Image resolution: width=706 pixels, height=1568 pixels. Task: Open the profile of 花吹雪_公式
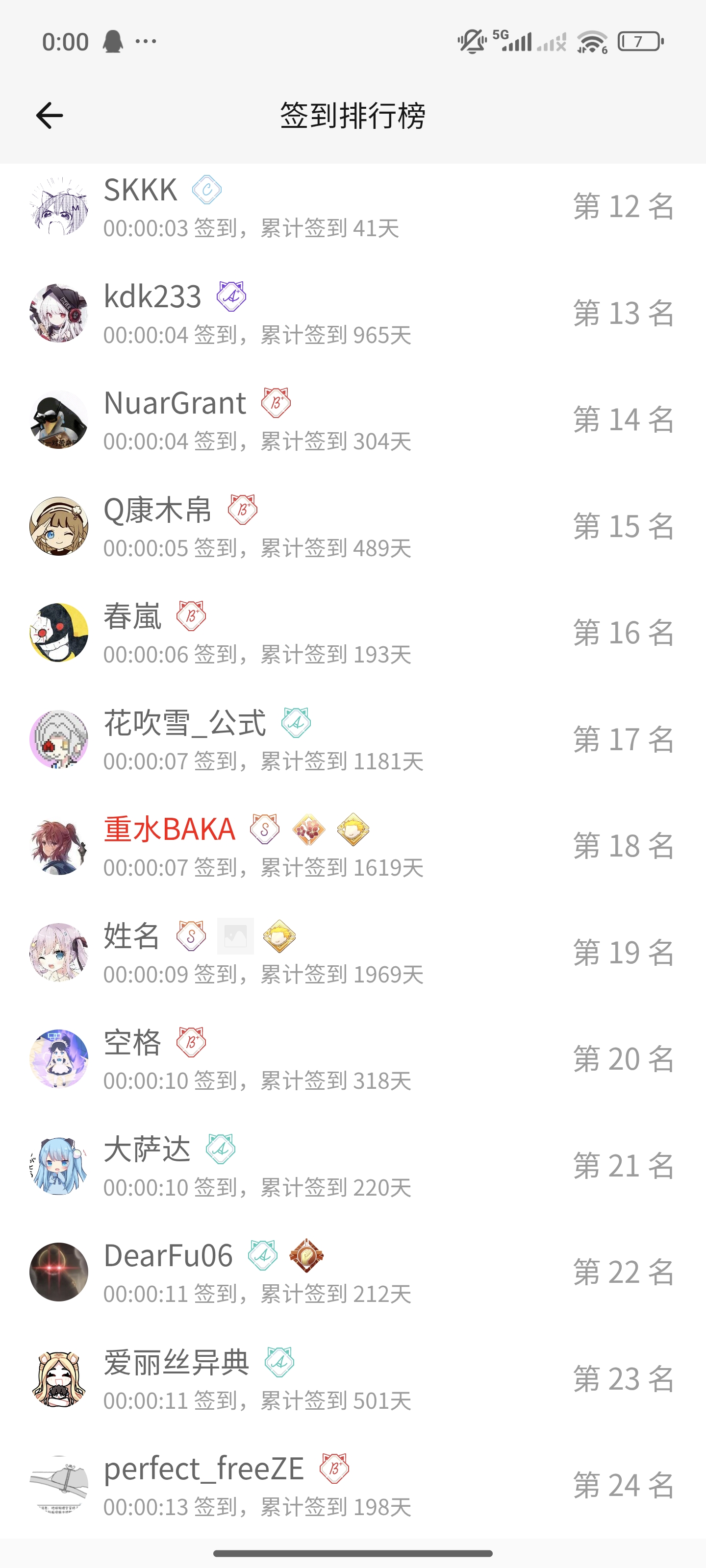pos(184,724)
